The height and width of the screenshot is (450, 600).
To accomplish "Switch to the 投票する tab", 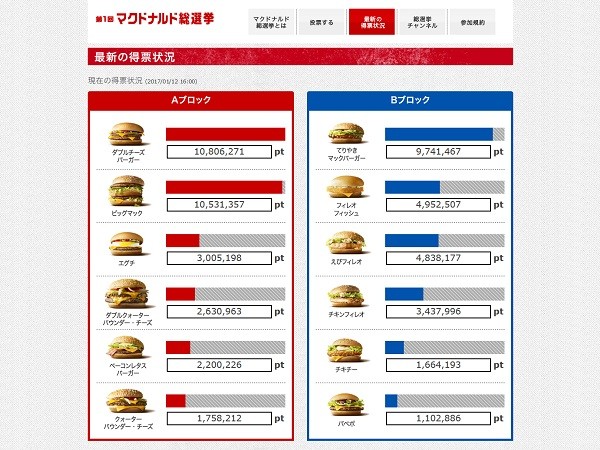I will 322,21.
